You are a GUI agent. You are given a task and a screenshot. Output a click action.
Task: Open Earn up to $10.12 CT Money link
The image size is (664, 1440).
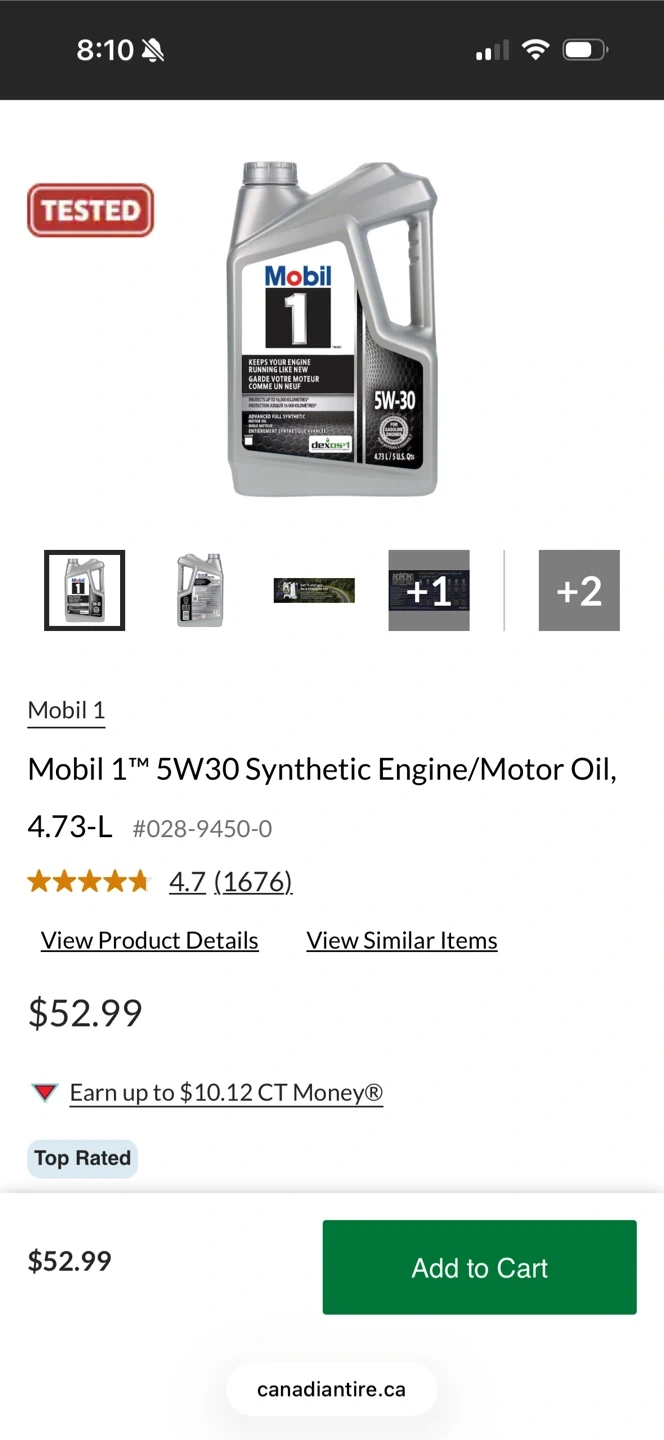226,1092
